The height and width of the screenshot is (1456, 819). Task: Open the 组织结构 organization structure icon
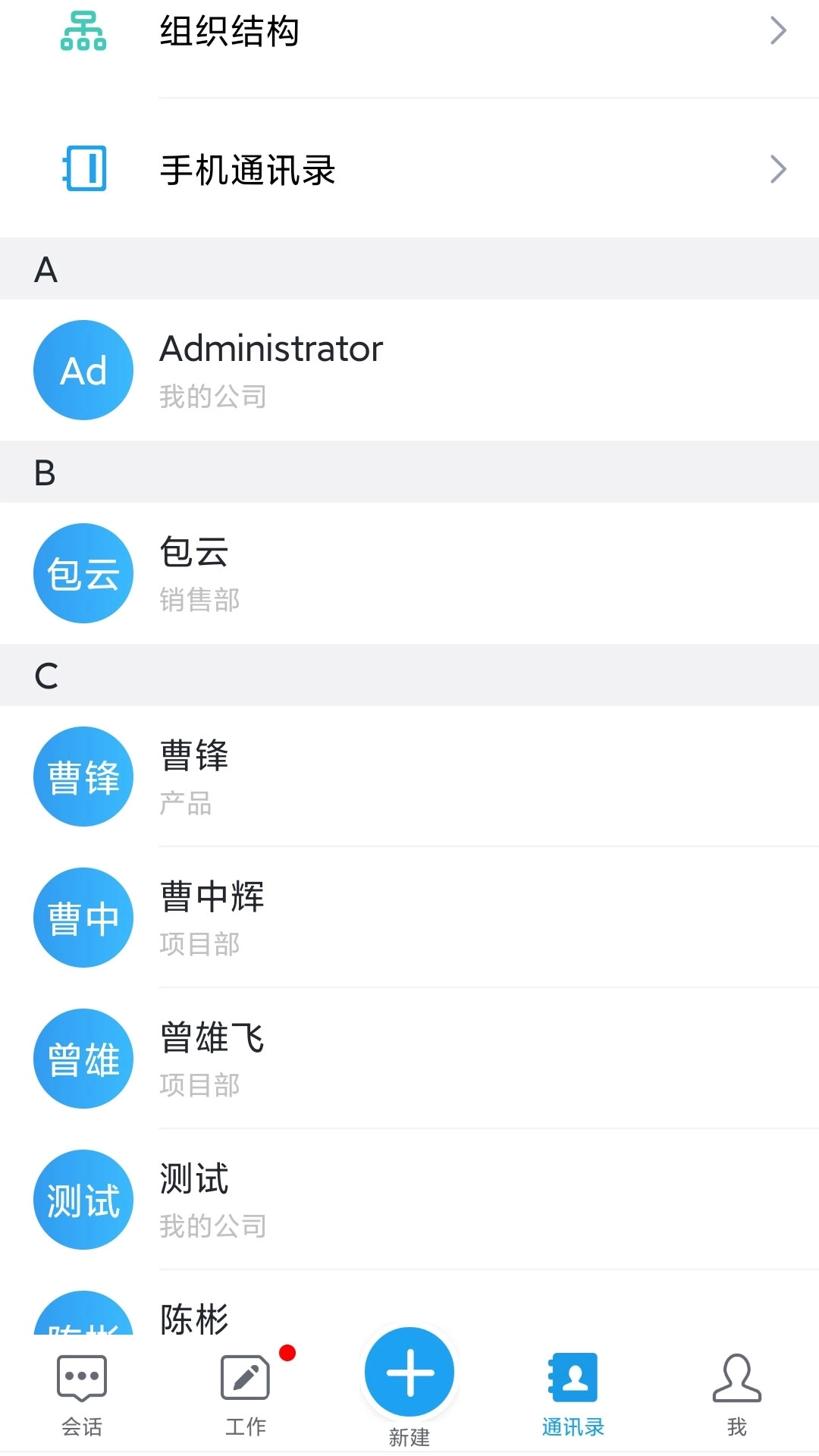click(83, 32)
